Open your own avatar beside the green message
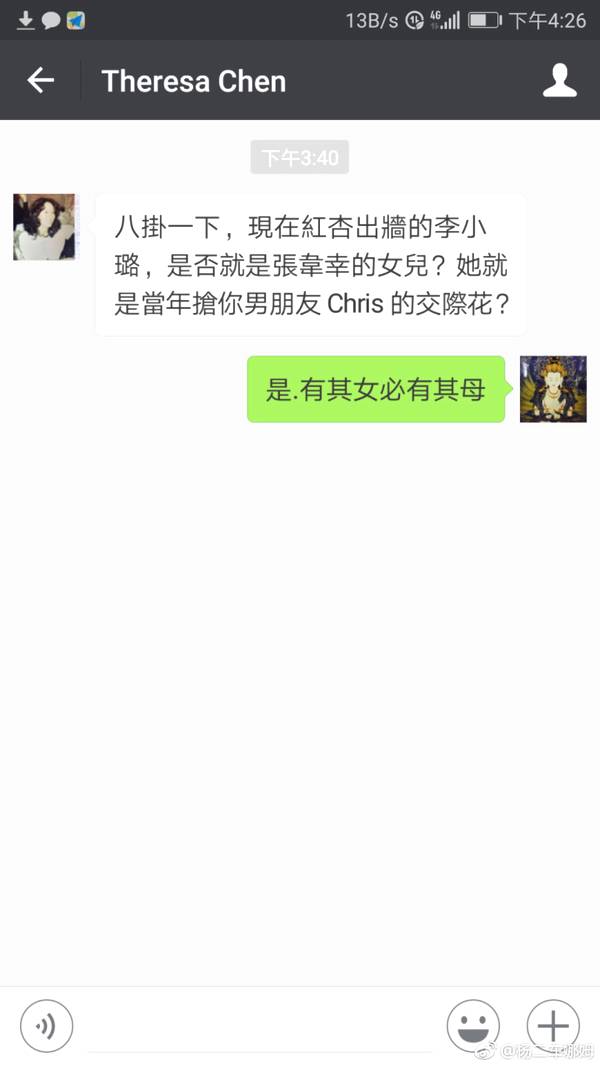 tap(553, 389)
